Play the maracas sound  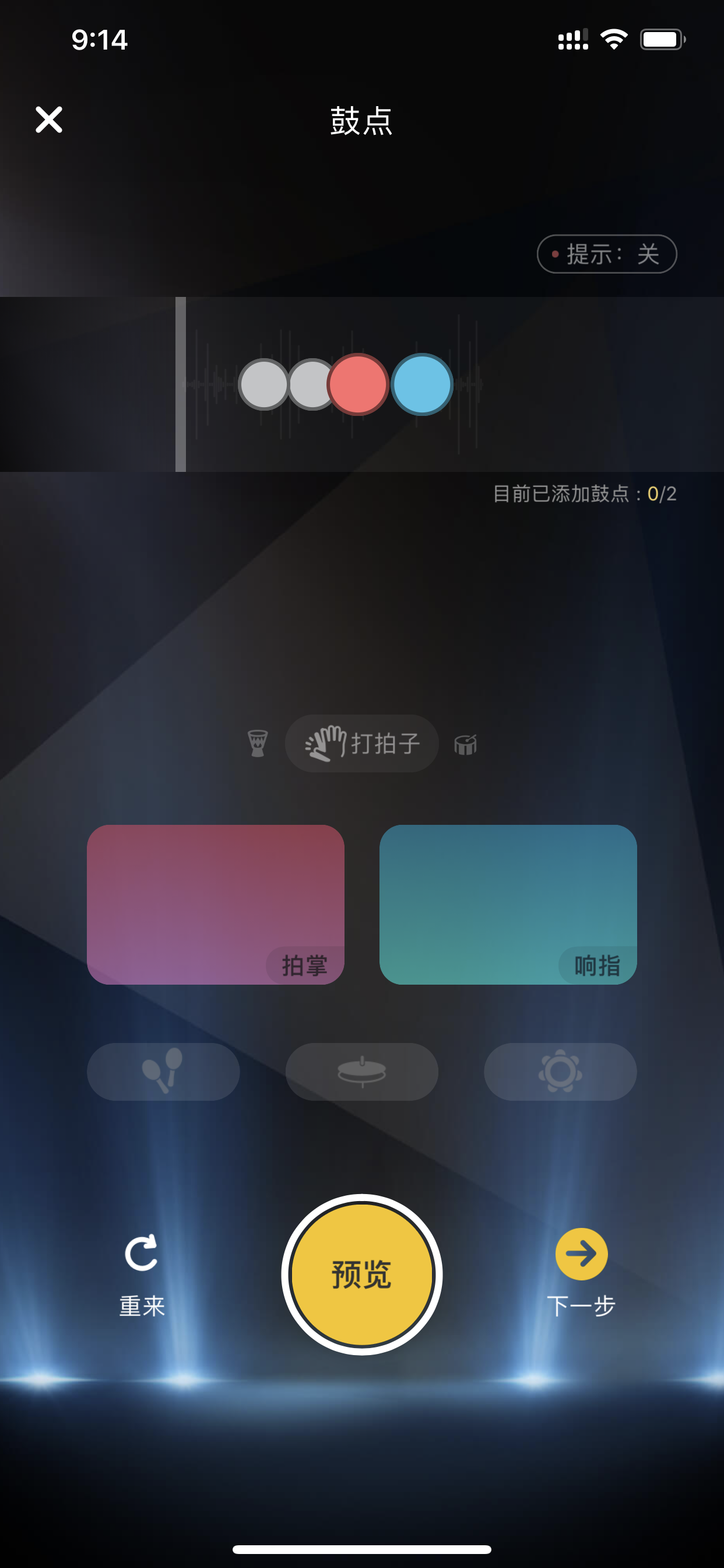[163, 1072]
